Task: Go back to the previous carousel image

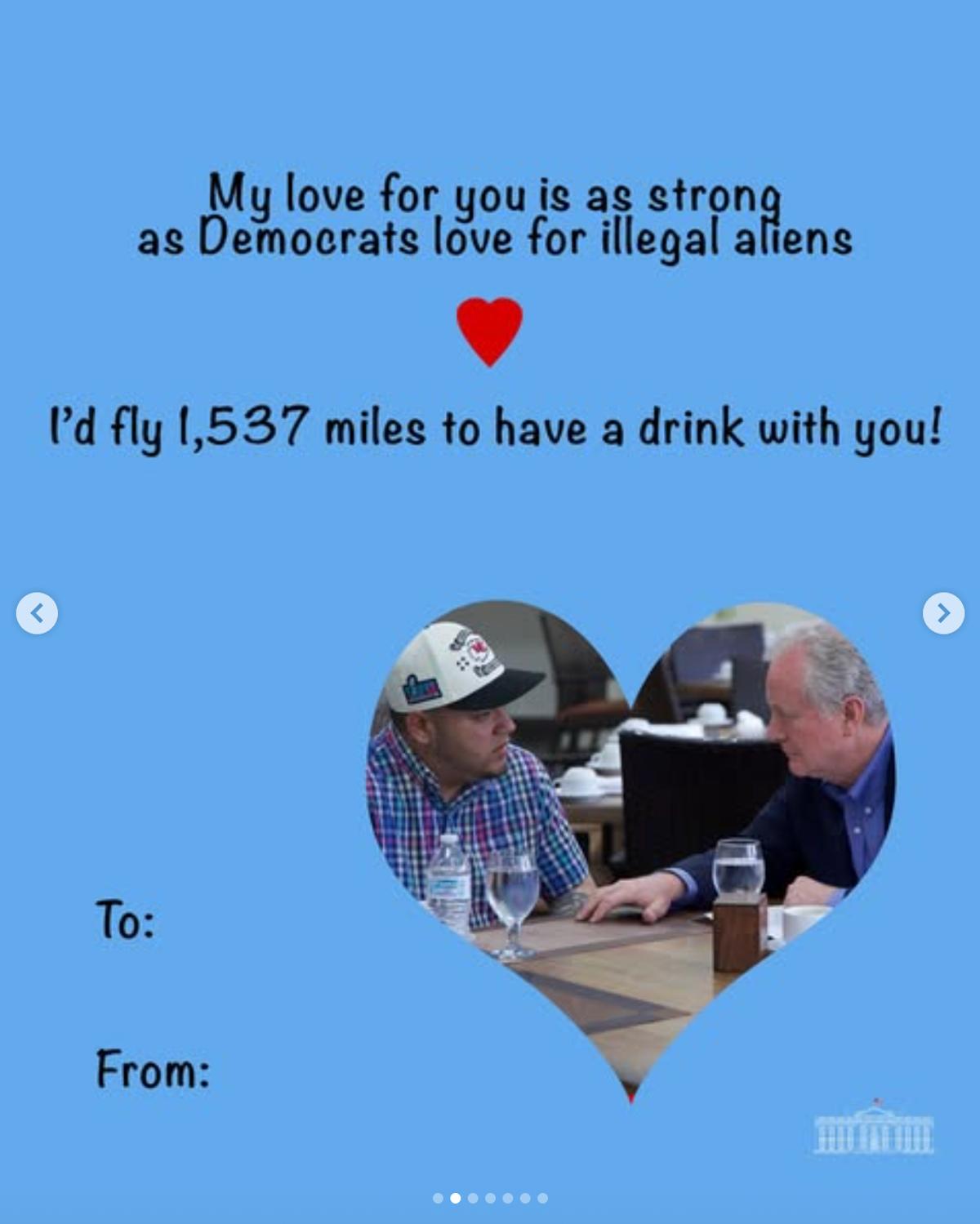Action: click(37, 612)
